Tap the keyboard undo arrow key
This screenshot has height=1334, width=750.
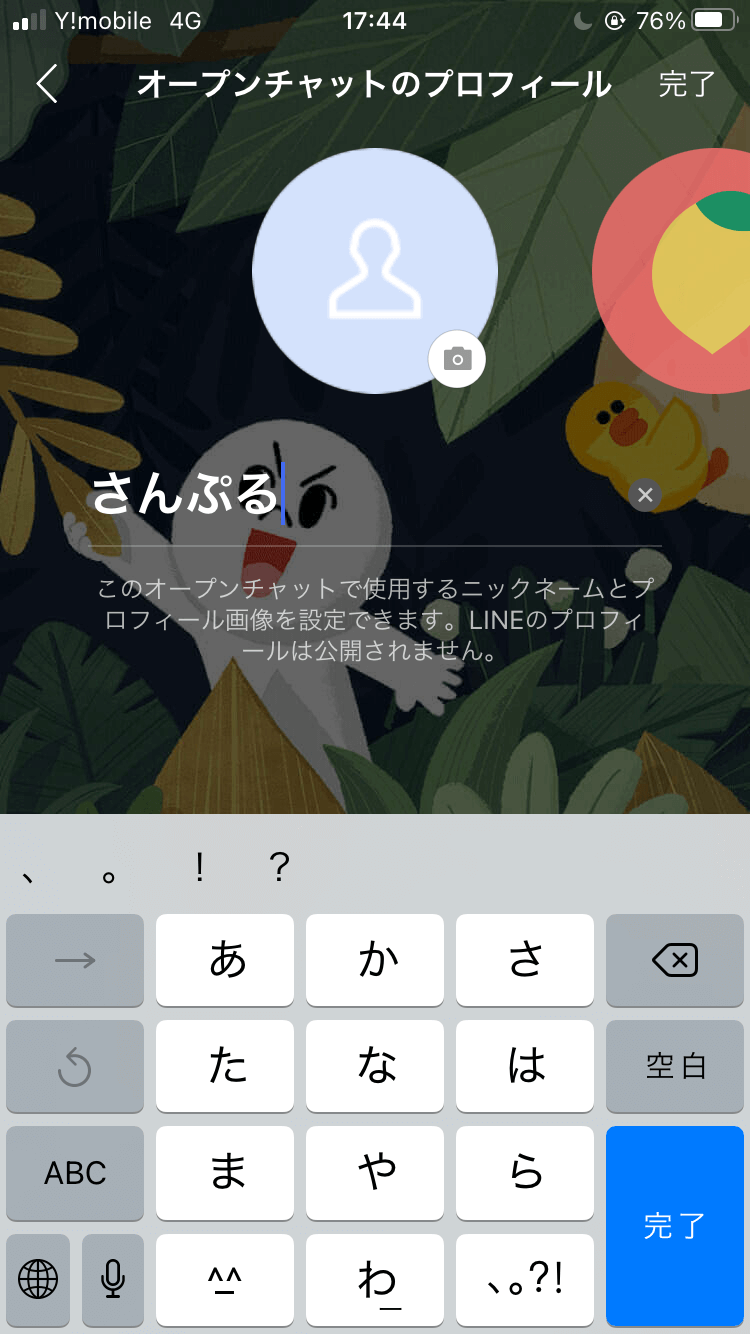(x=75, y=1066)
